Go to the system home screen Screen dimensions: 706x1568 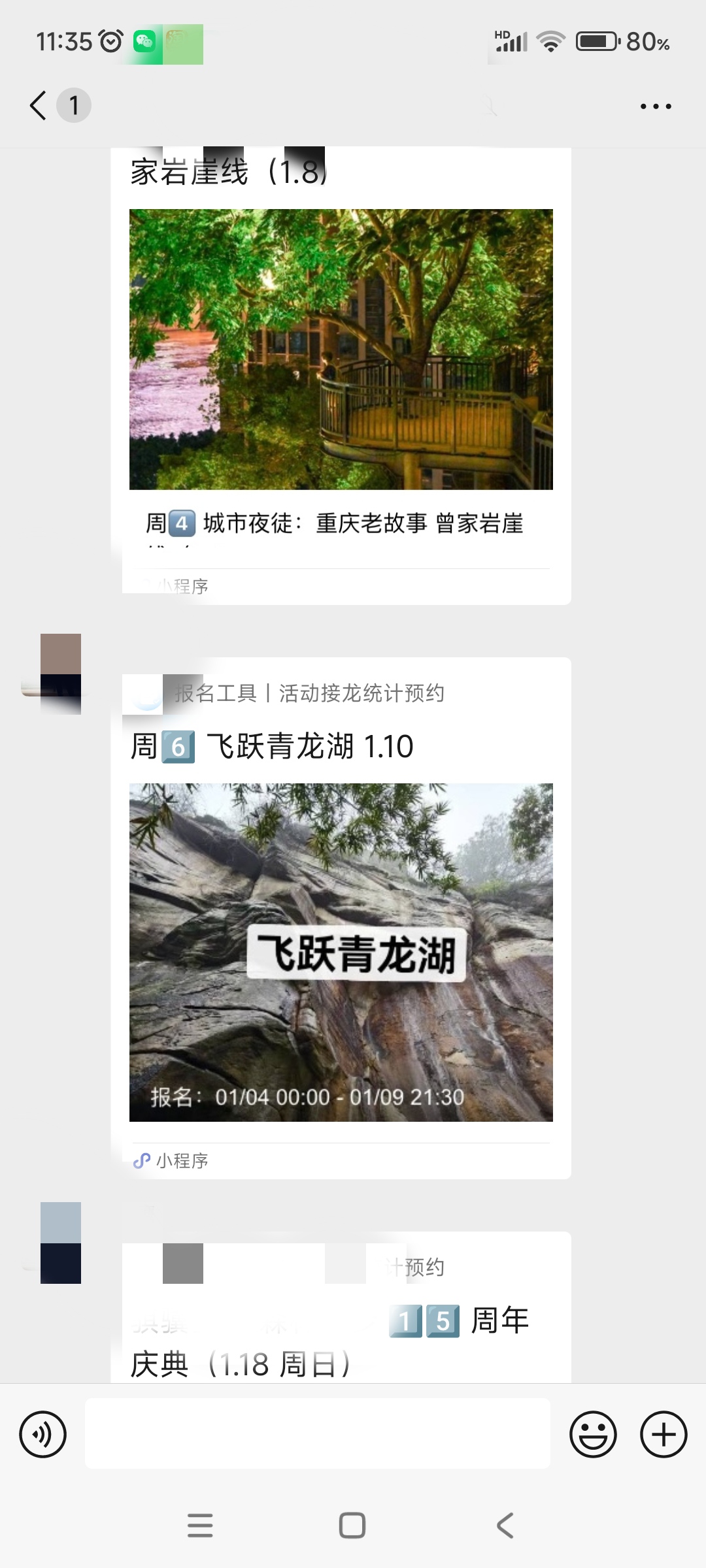[352, 1526]
